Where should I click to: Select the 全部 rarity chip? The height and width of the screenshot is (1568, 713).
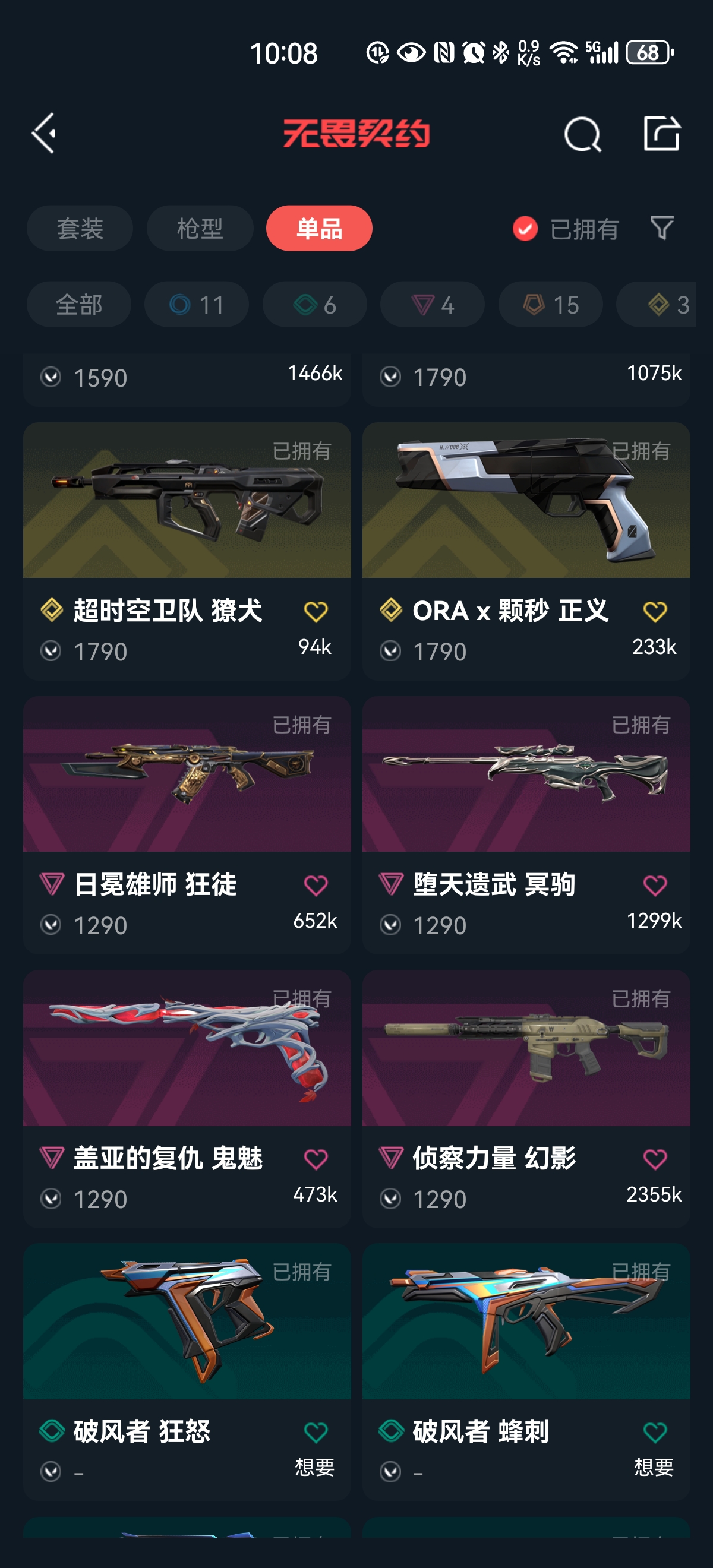pos(79,305)
